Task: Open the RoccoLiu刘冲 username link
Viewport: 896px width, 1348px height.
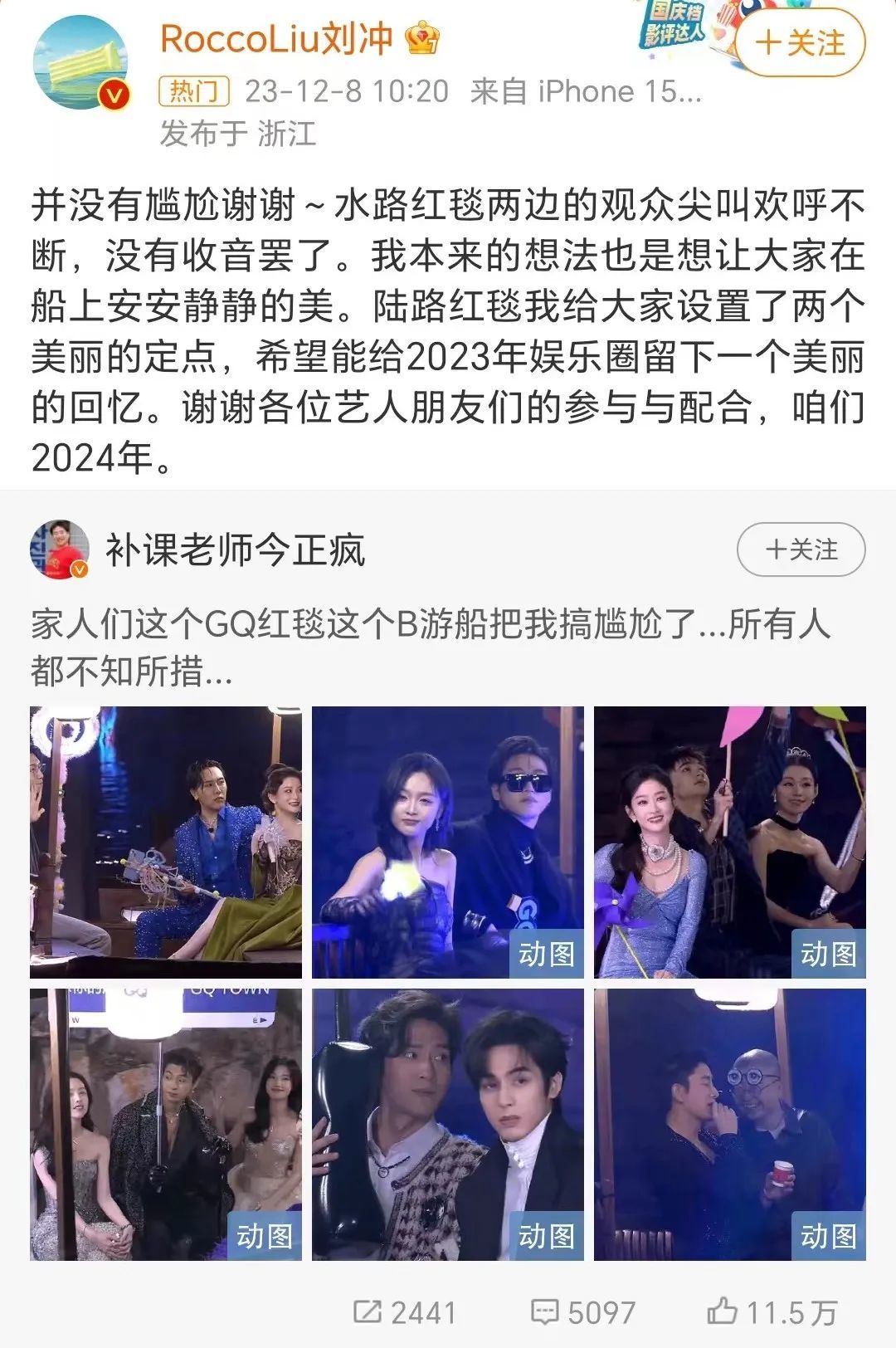Action: pyautogui.click(x=275, y=39)
